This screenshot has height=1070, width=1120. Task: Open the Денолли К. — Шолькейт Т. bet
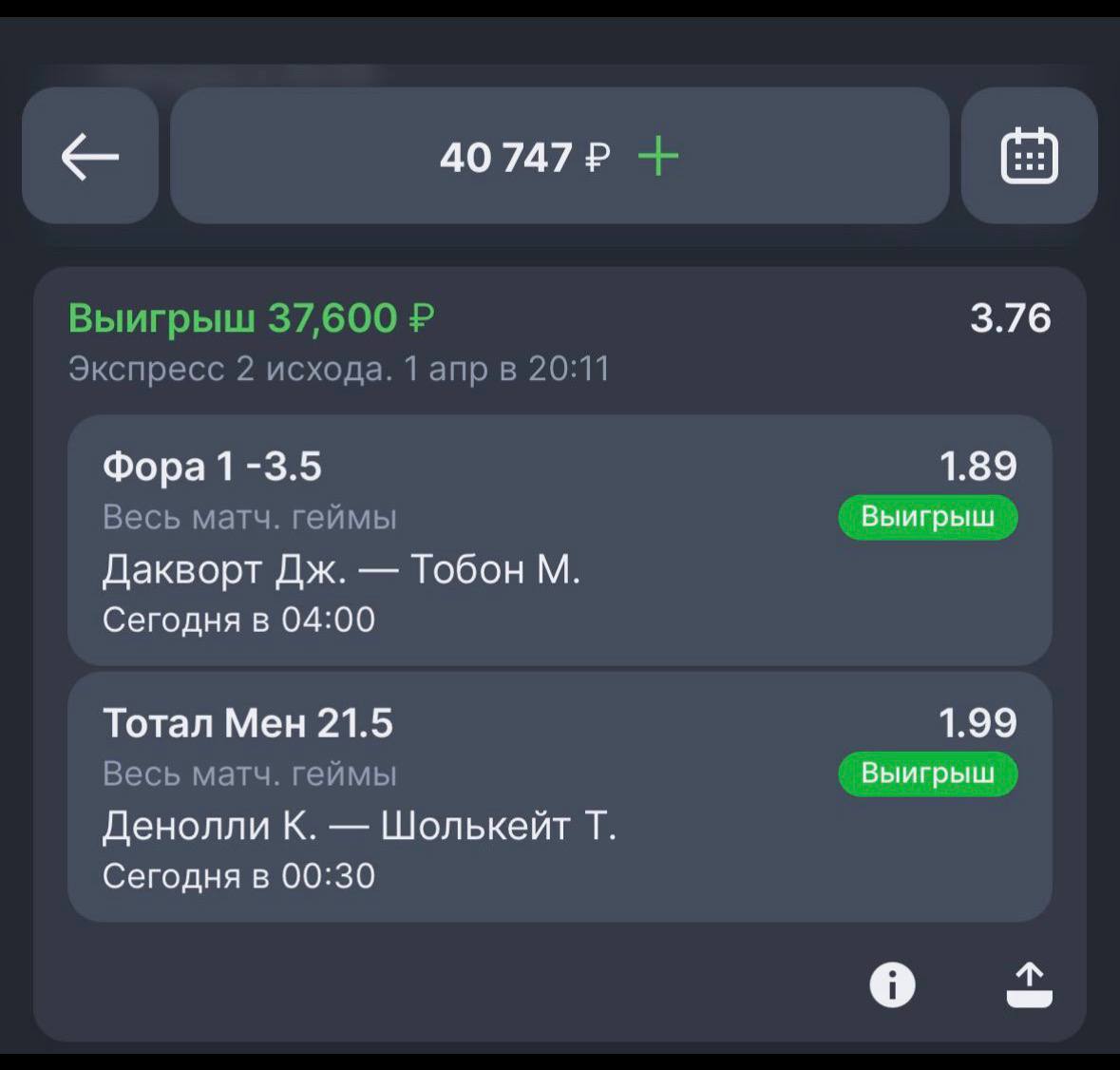[559, 796]
